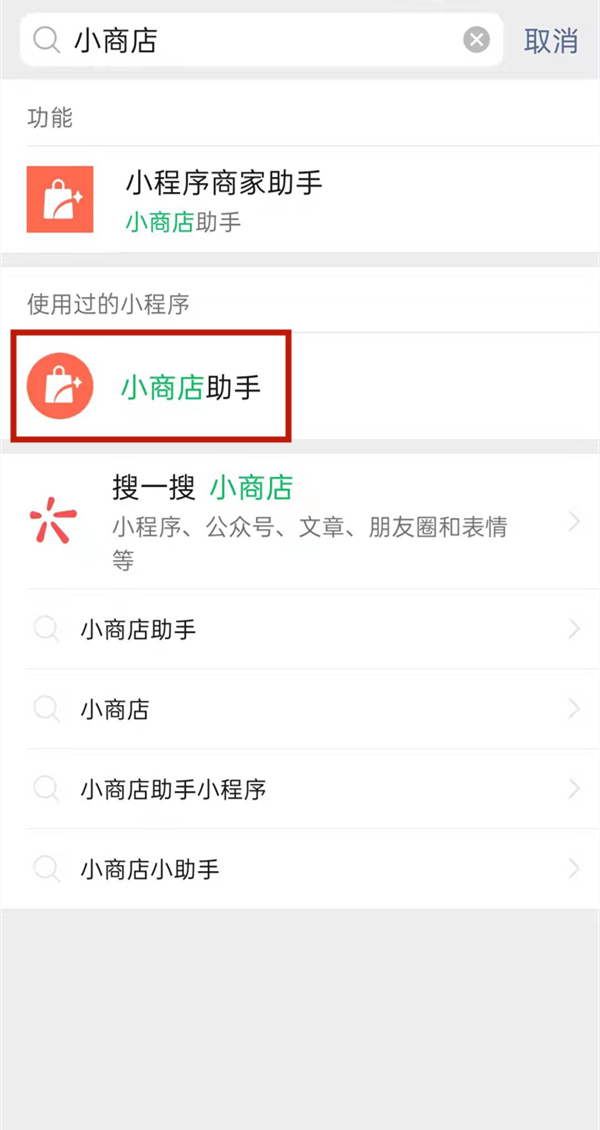Open the 小商店助手 mini program
Screen dimensions: 600x1130
click(190, 386)
